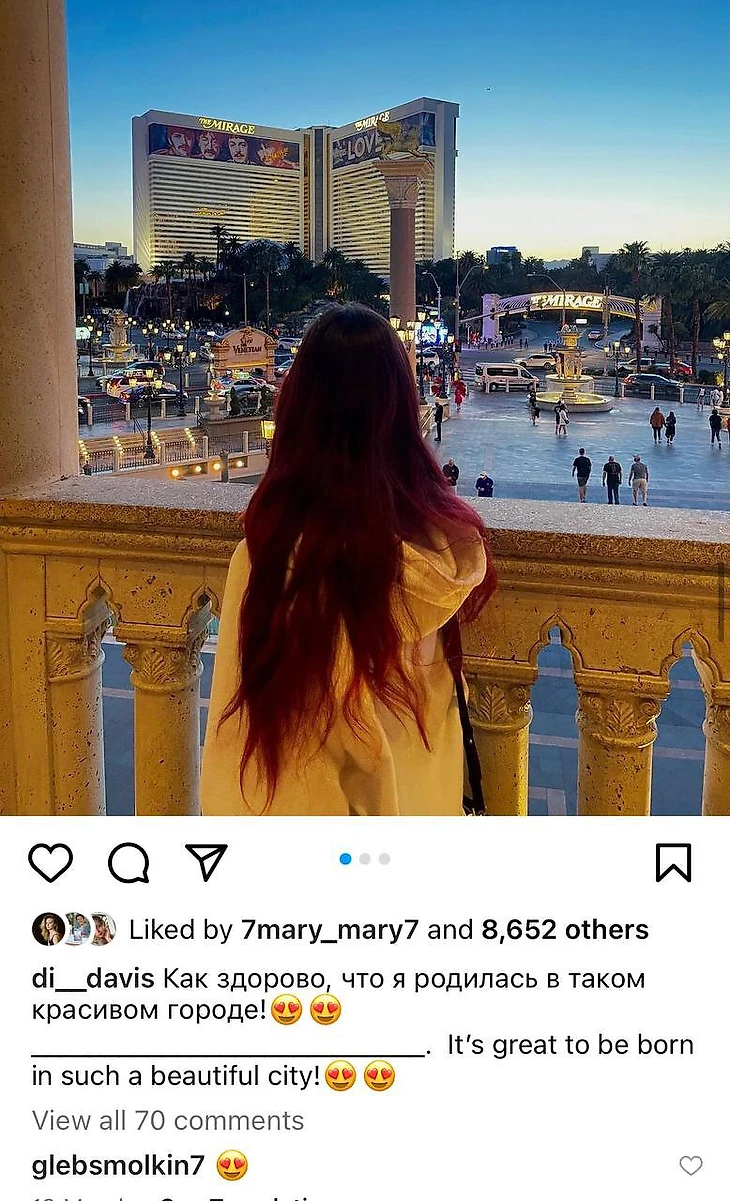
Task: Save the post with bookmark icon
Action: click(x=673, y=862)
